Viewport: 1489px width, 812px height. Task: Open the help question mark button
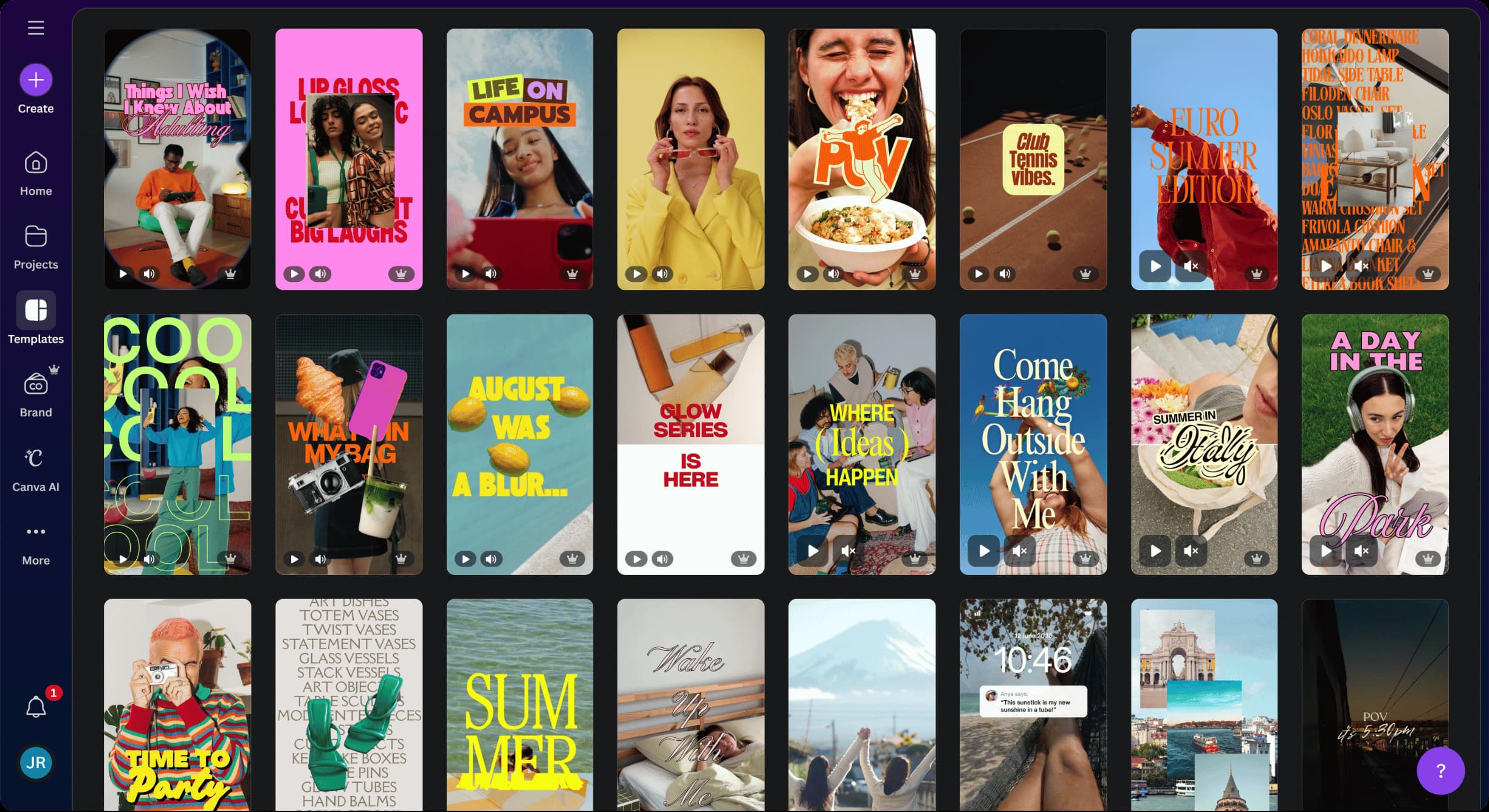pyautogui.click(x=1440, y=771)
